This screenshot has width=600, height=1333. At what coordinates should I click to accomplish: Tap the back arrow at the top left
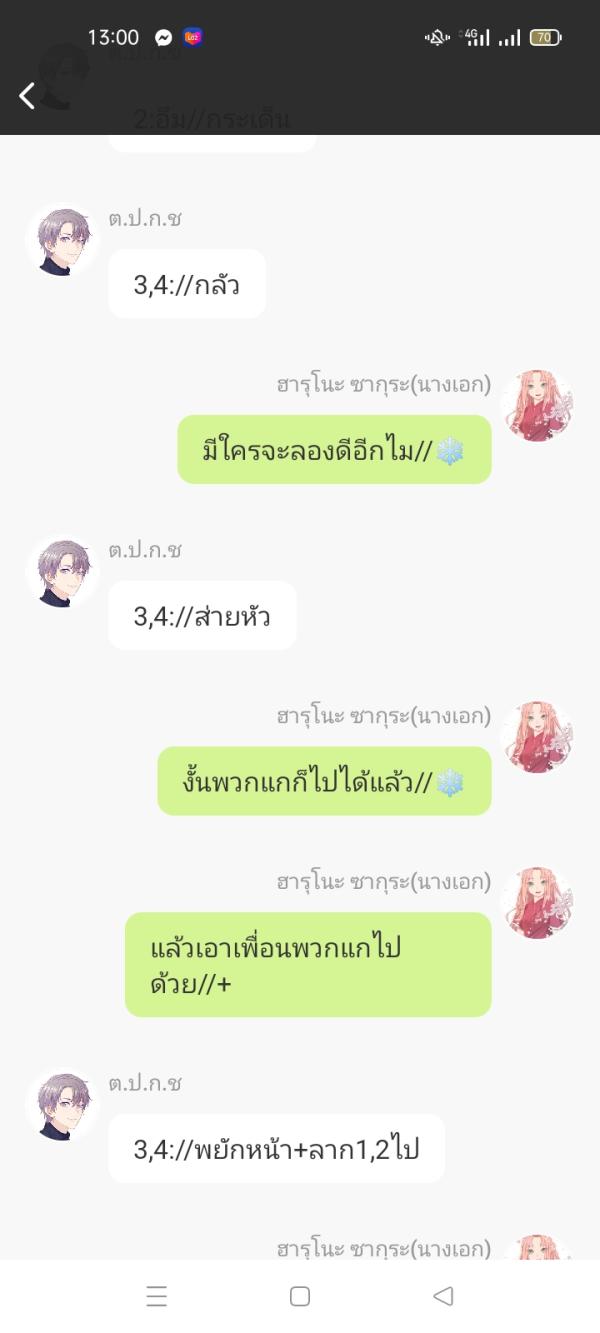(x=27, y=96)
